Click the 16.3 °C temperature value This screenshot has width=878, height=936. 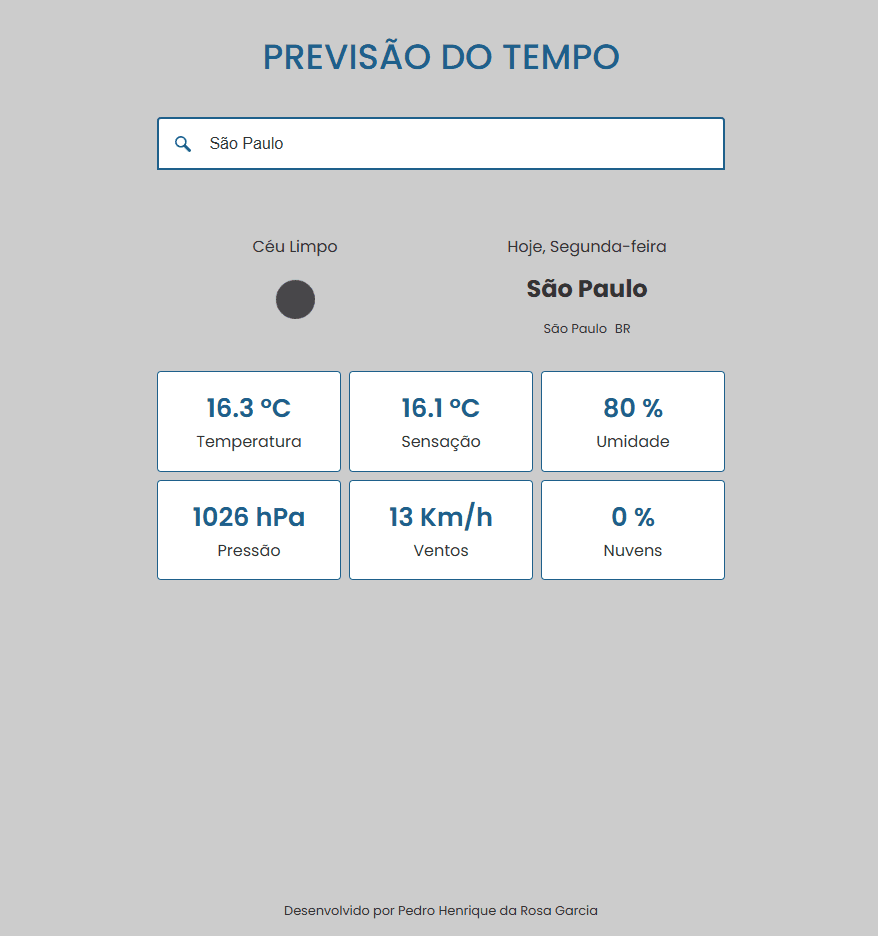[x=248, y=408]
